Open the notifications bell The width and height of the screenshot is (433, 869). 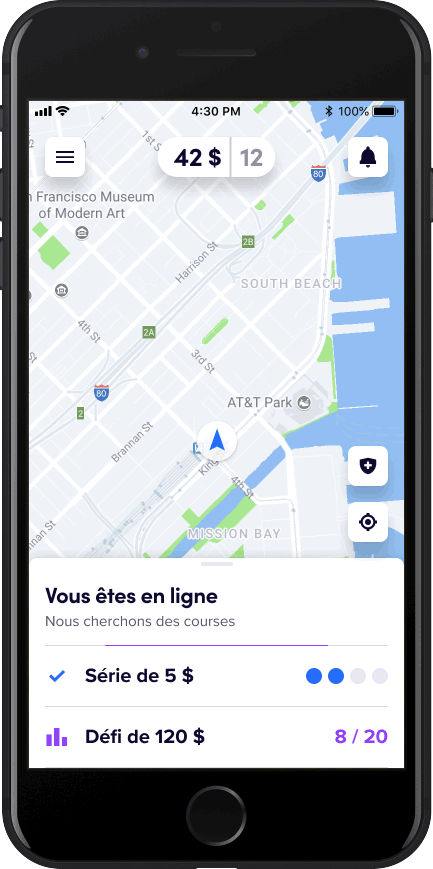click(368, 157)
